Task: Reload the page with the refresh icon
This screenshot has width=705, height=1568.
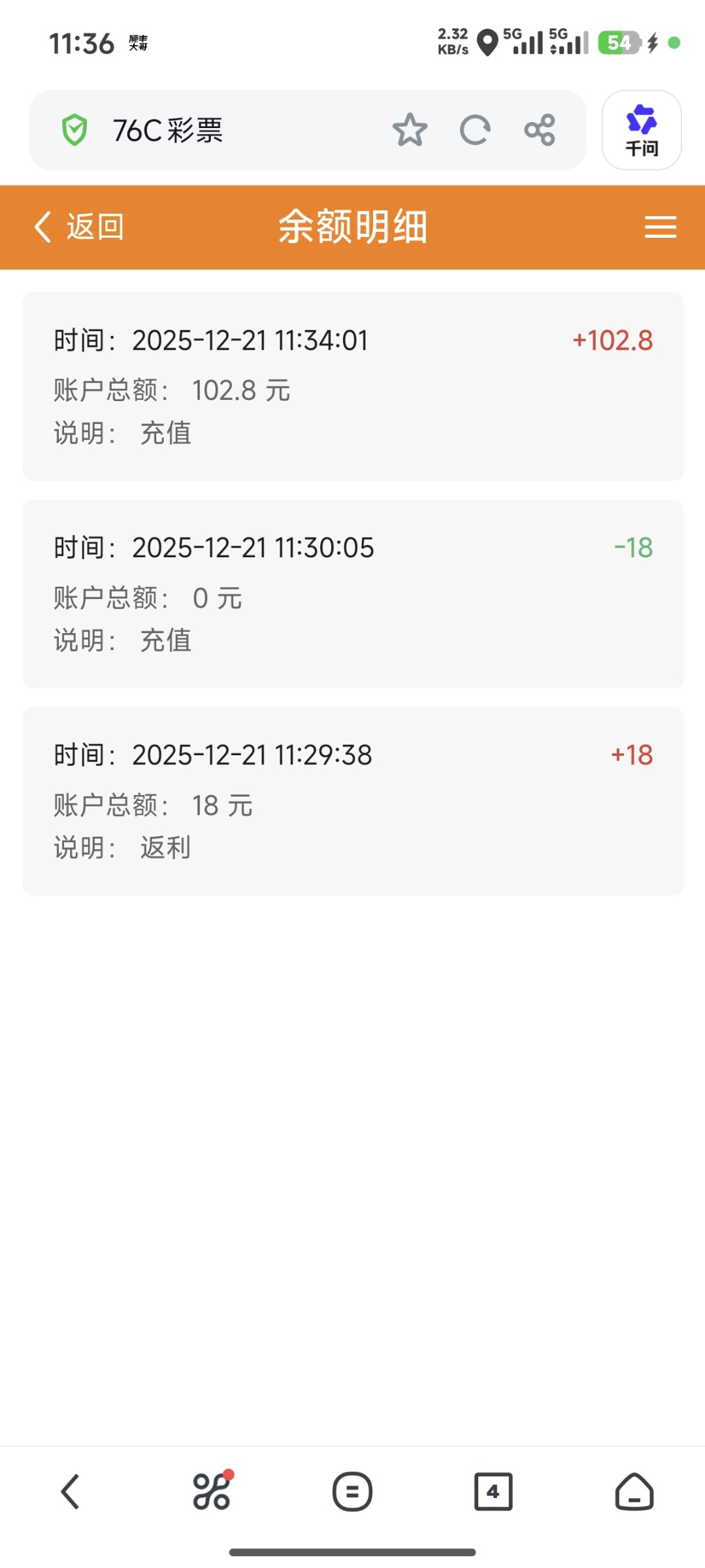Action: tap(475, 130)
